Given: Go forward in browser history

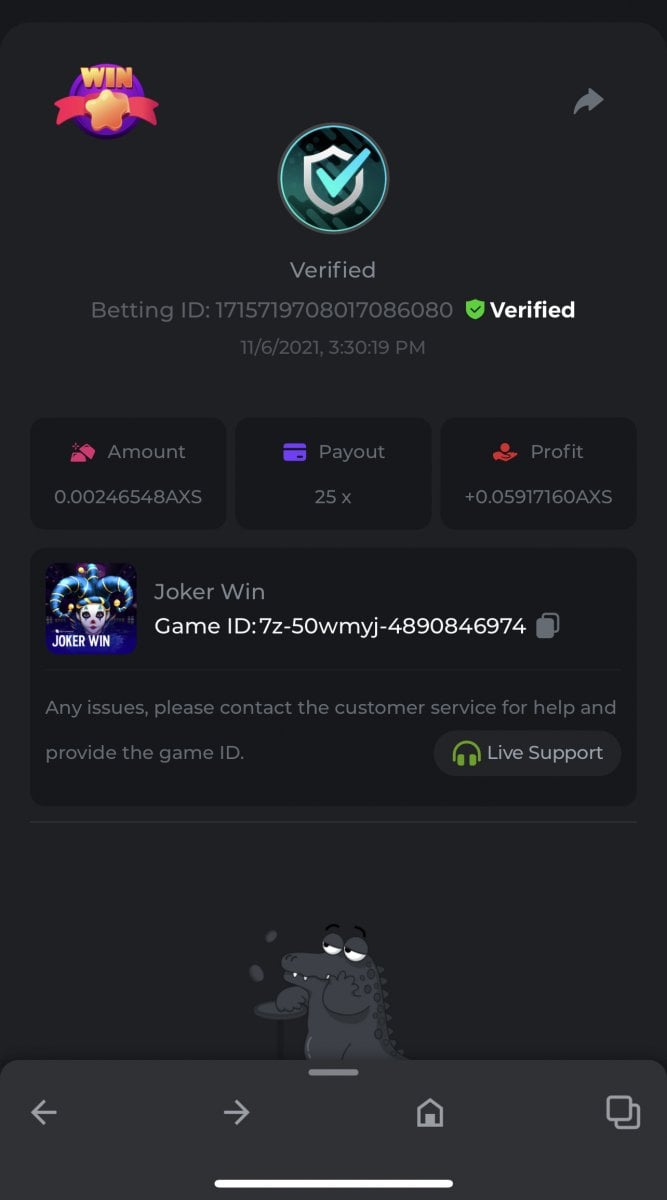Looking at the screenshot, I should [x=236, y=1112].
